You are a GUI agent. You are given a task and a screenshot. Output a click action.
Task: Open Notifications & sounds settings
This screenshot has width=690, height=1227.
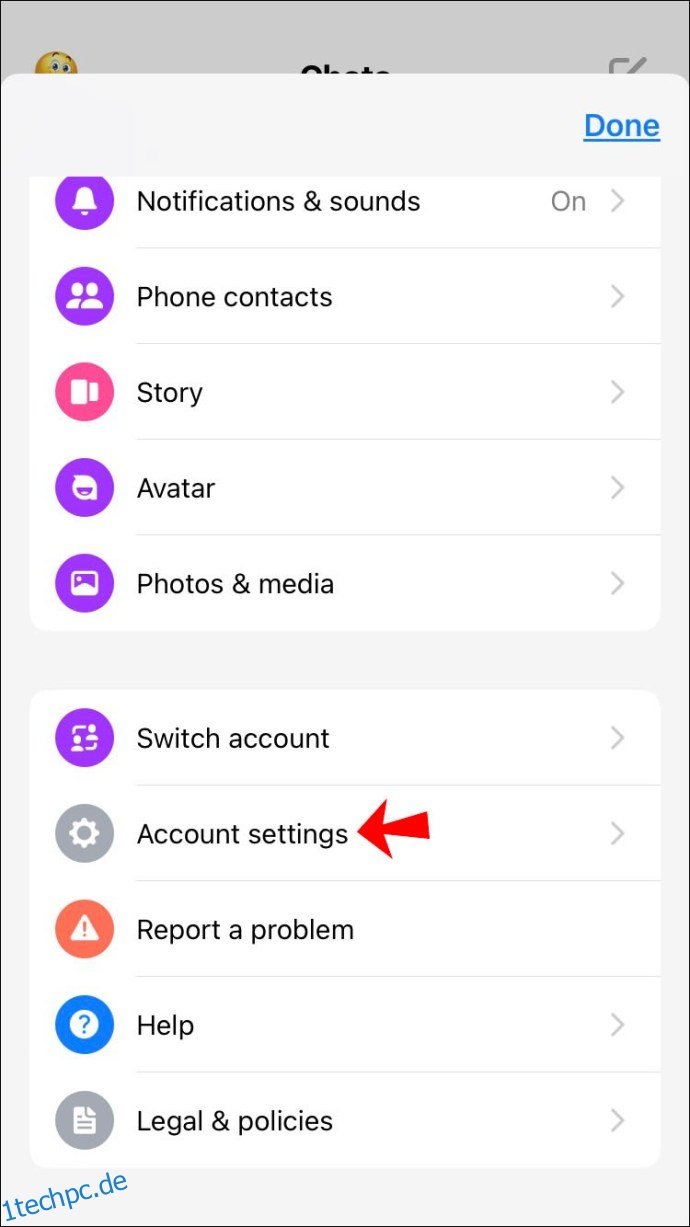click(x=345, y=201)
